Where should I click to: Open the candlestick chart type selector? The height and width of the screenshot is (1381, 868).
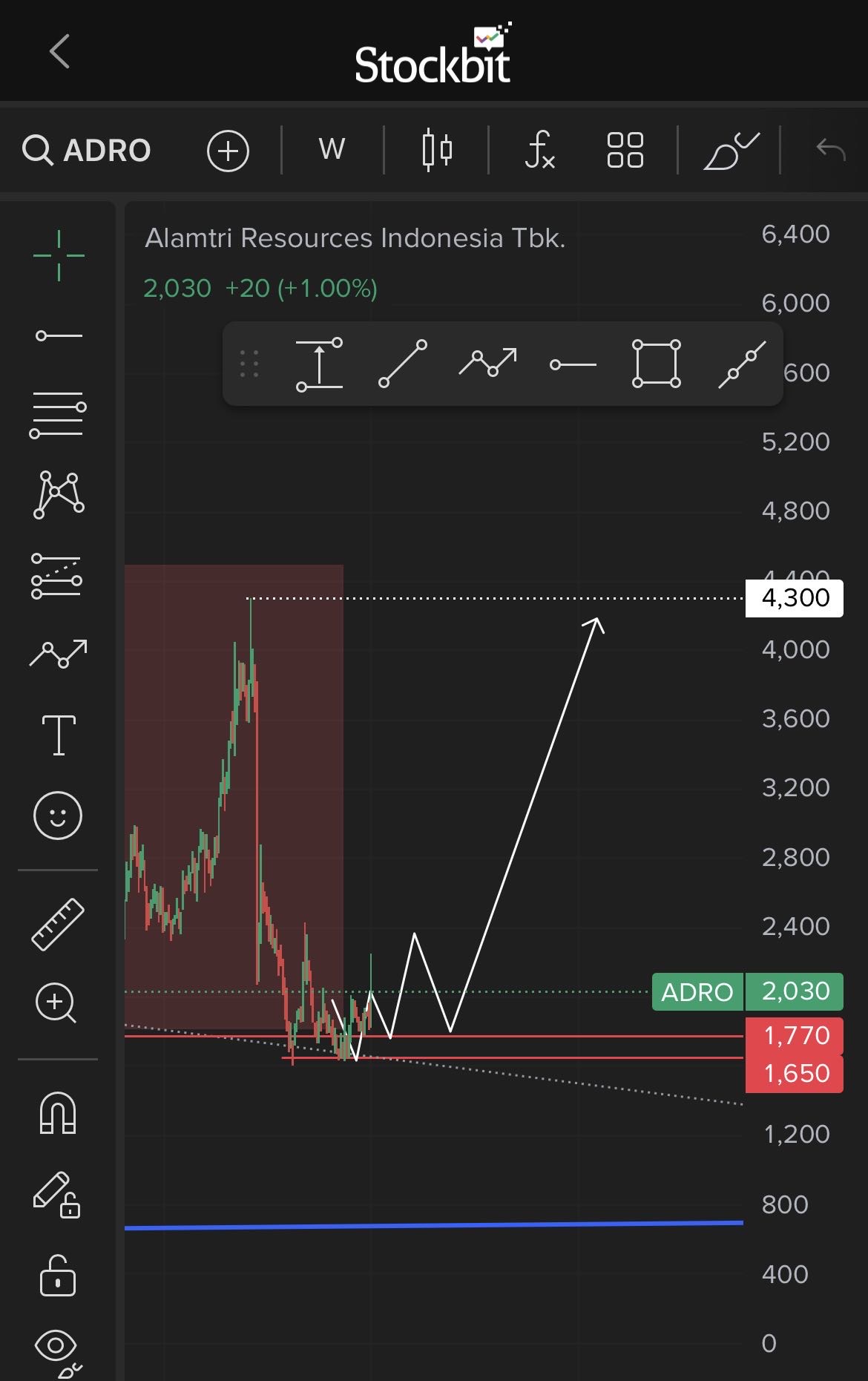436,150
